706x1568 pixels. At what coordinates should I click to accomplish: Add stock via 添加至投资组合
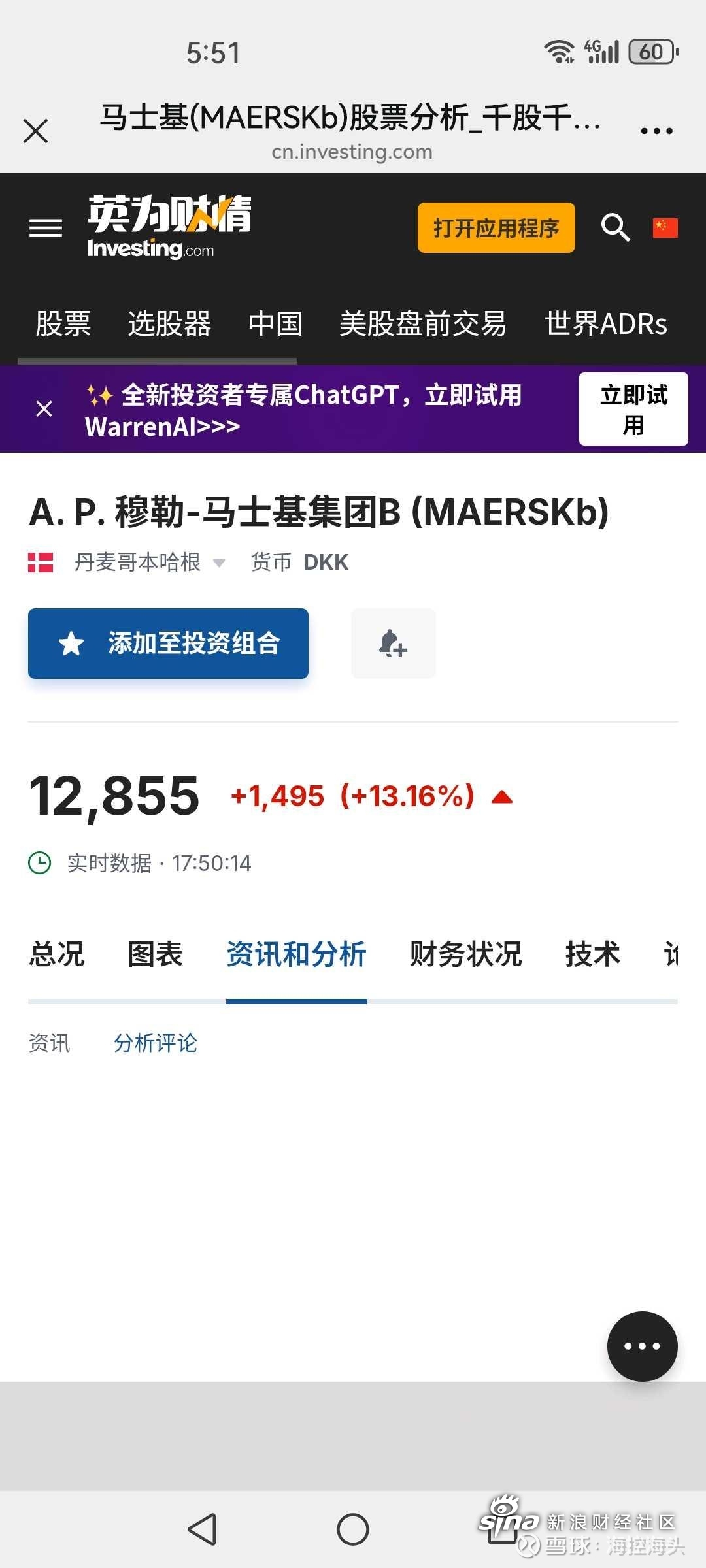(168, 644)
